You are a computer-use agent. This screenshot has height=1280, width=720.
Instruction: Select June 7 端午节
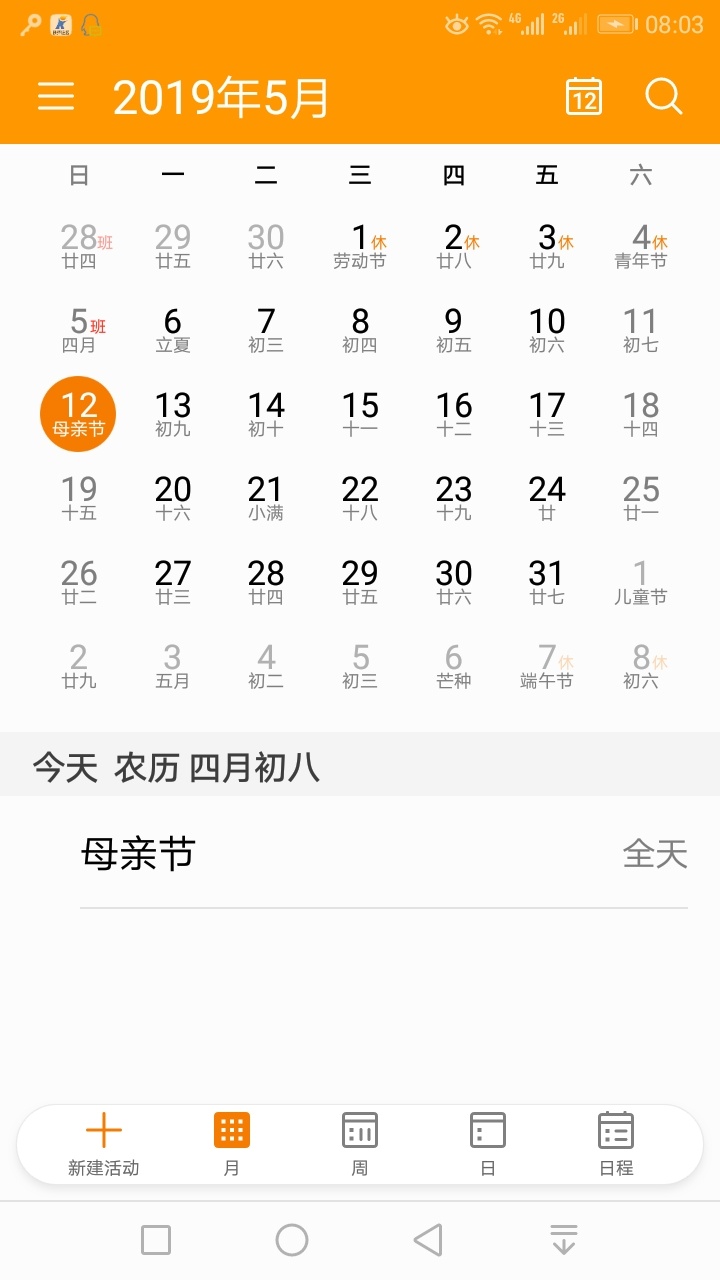pyautogui.click(x=547, y=666)
